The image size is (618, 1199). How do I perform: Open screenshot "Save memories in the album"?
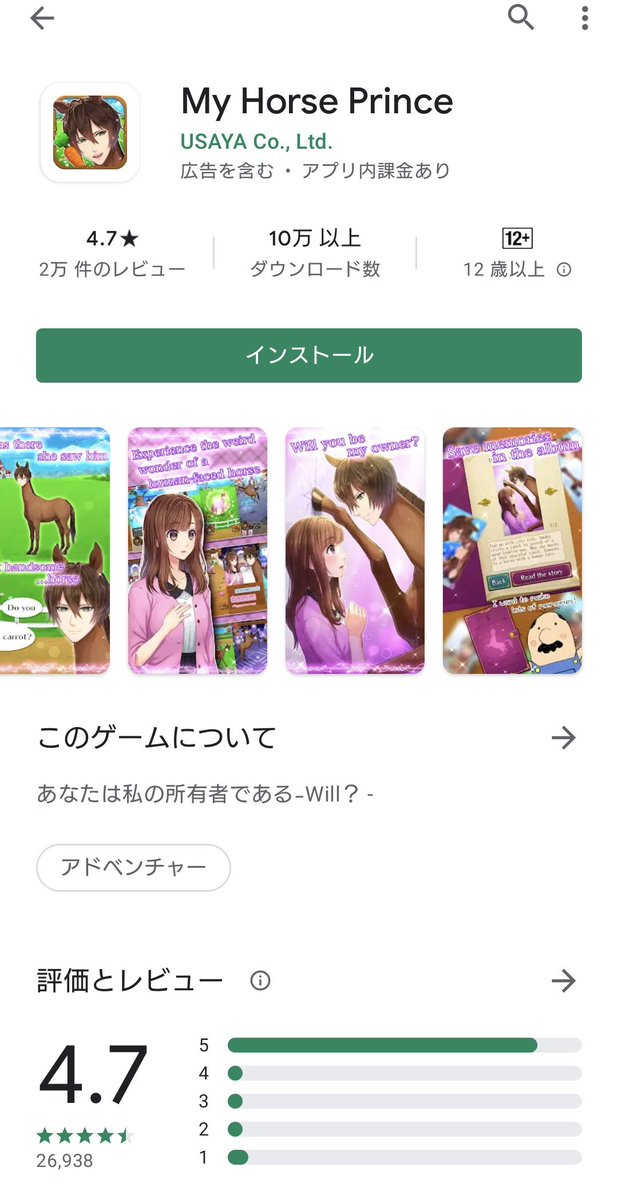pyautogui.click(x=512, y=550)
